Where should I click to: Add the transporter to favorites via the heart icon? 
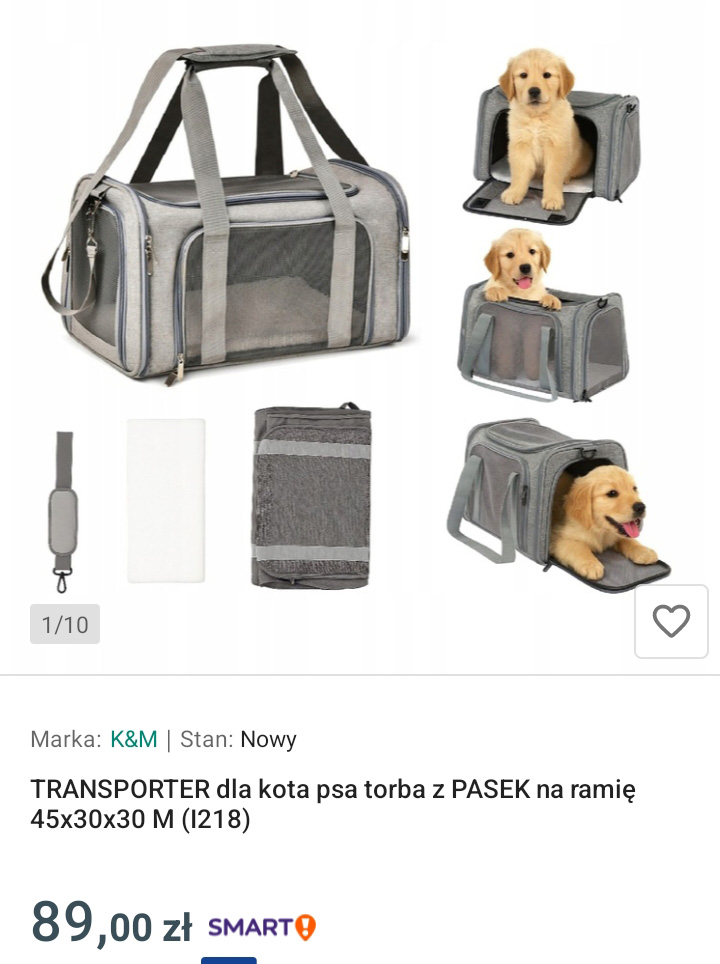click(671, 621)
